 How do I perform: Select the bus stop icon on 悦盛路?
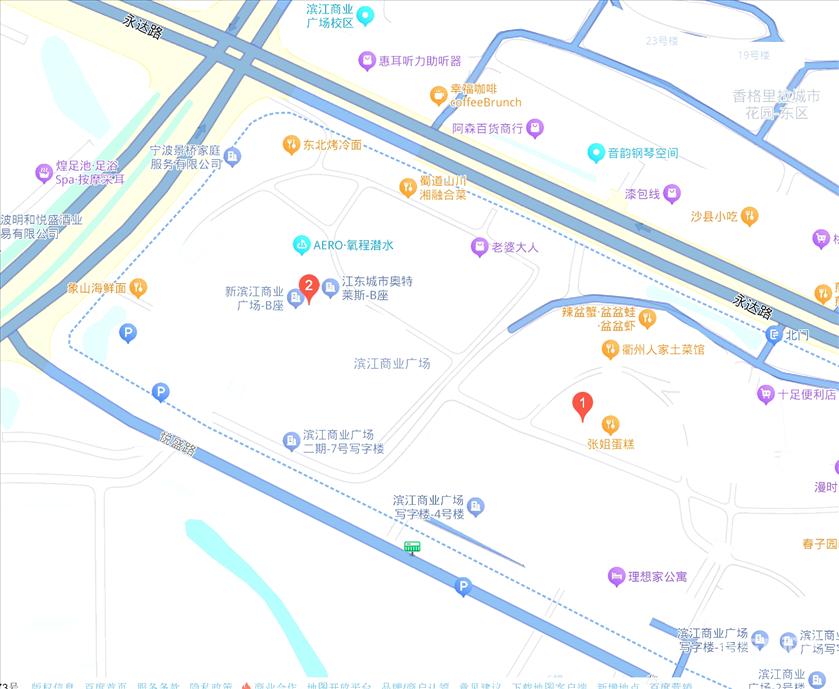point(411,547)
